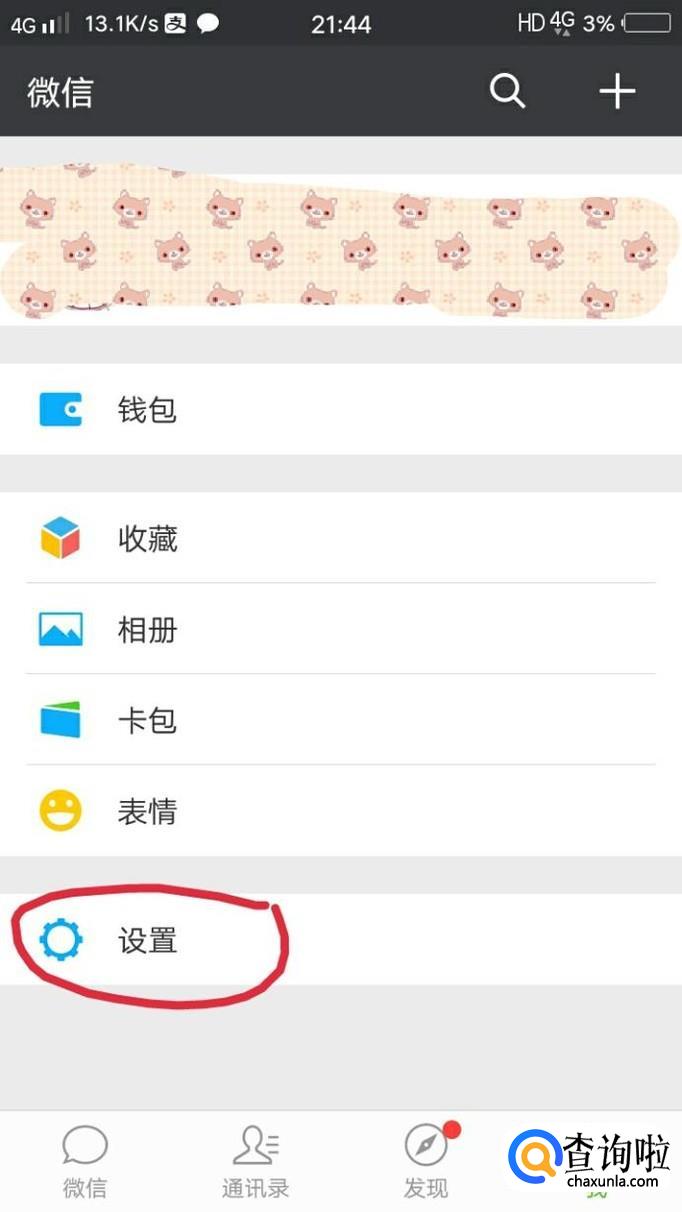This screenshot has height=1212, width=682.
Task: Open the search magnifier icon
Action: (x=507, y=92)
